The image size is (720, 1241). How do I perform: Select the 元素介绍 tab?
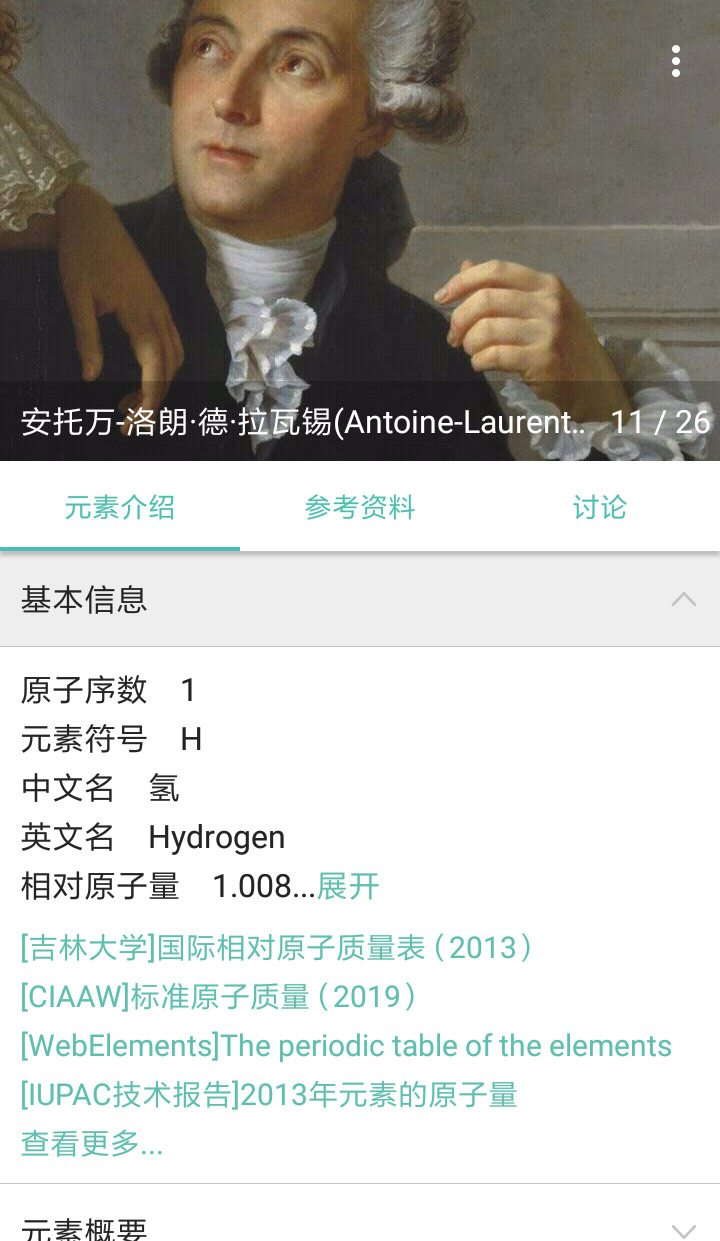point(120,508)
